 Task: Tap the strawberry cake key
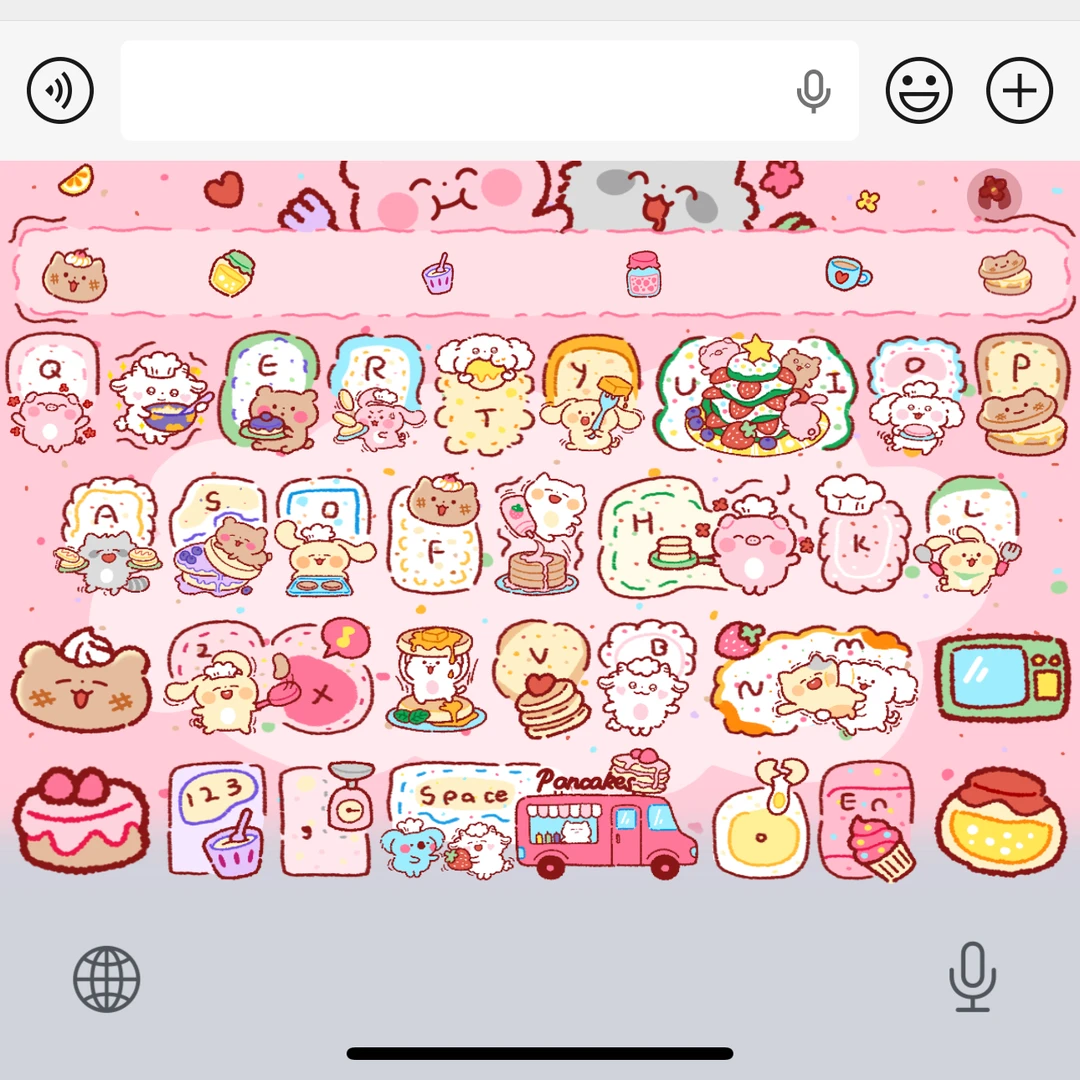(x=81, y=821)
